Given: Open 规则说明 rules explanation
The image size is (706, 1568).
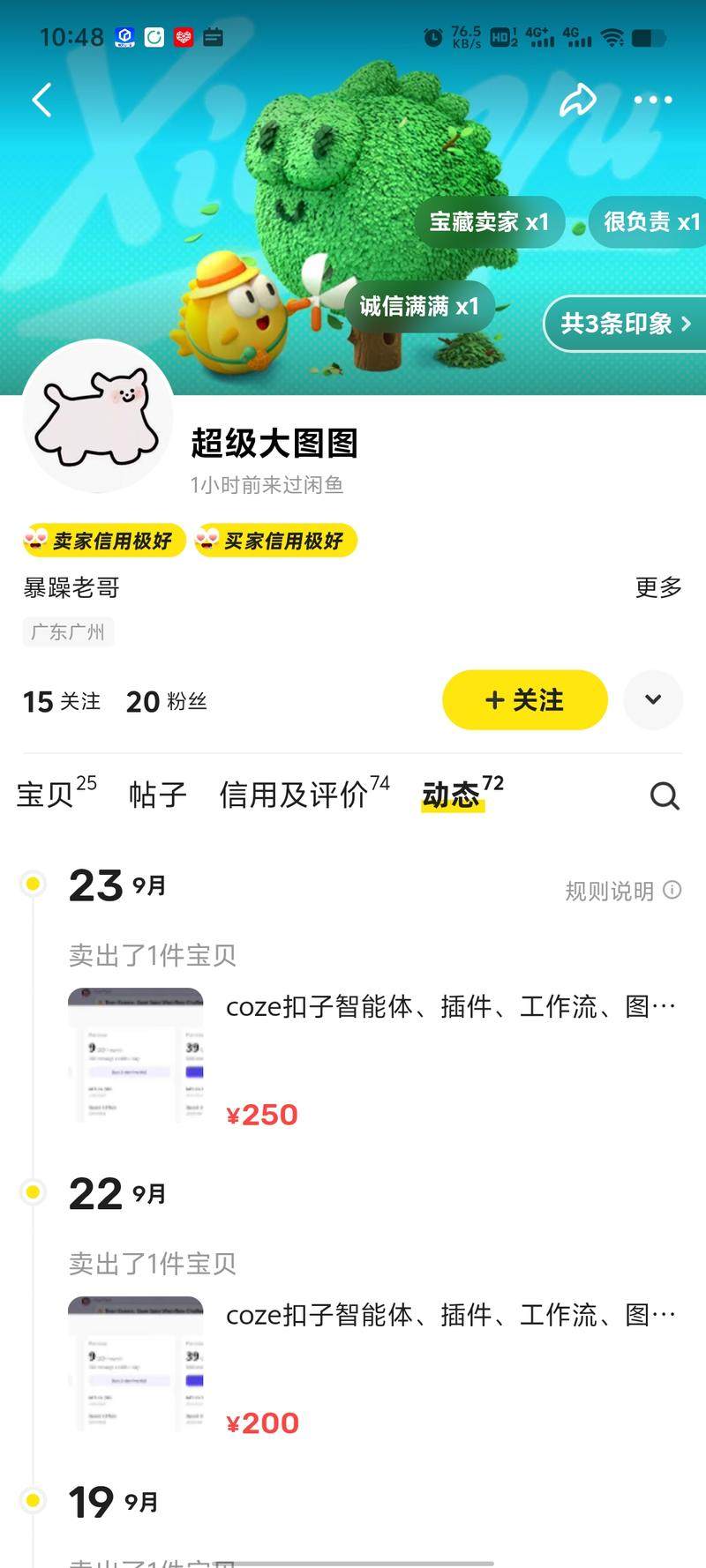Looking at the screenshot, I should [622, 891].
